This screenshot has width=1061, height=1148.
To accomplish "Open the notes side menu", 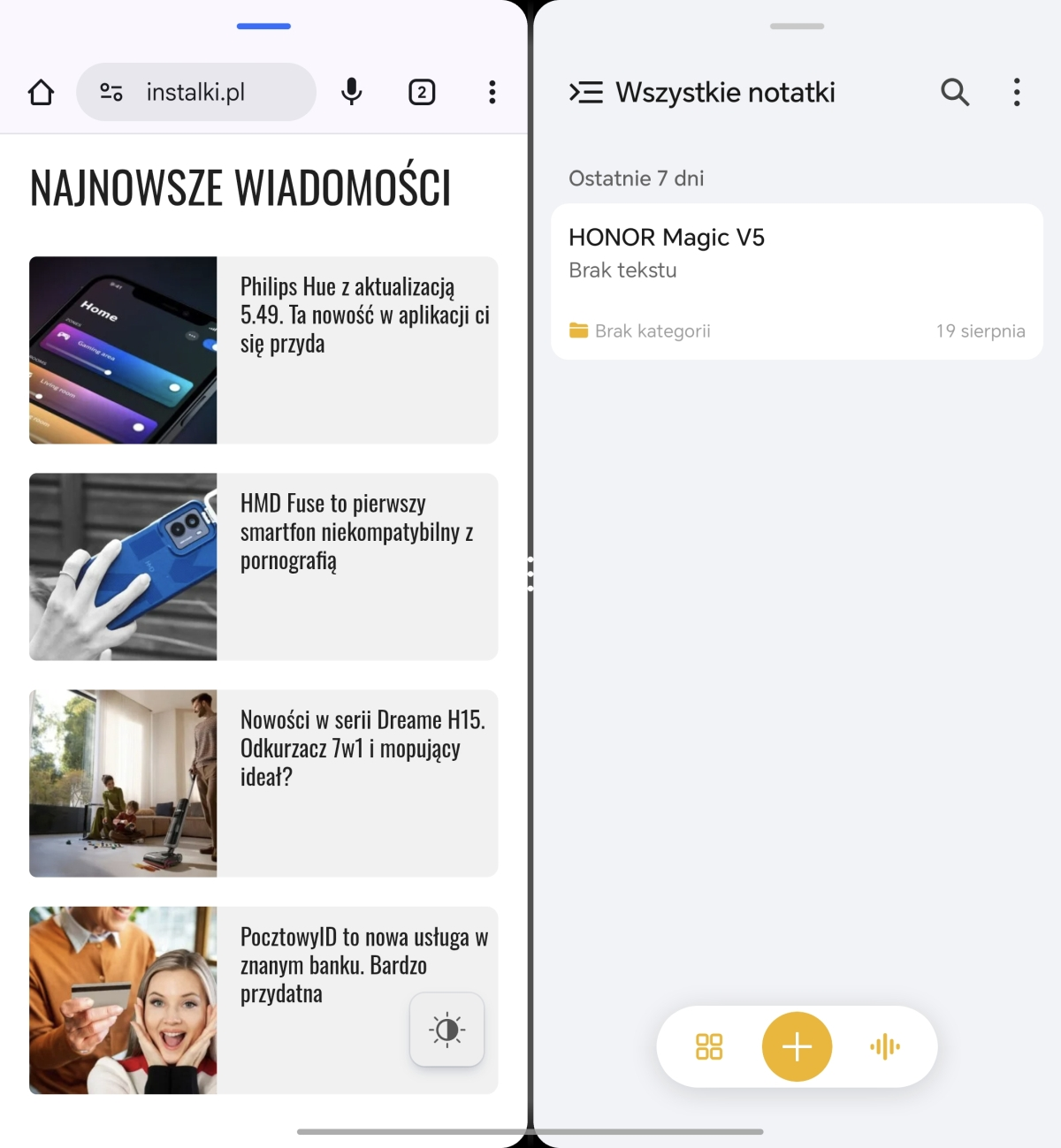I will click(x=585, y=92).
